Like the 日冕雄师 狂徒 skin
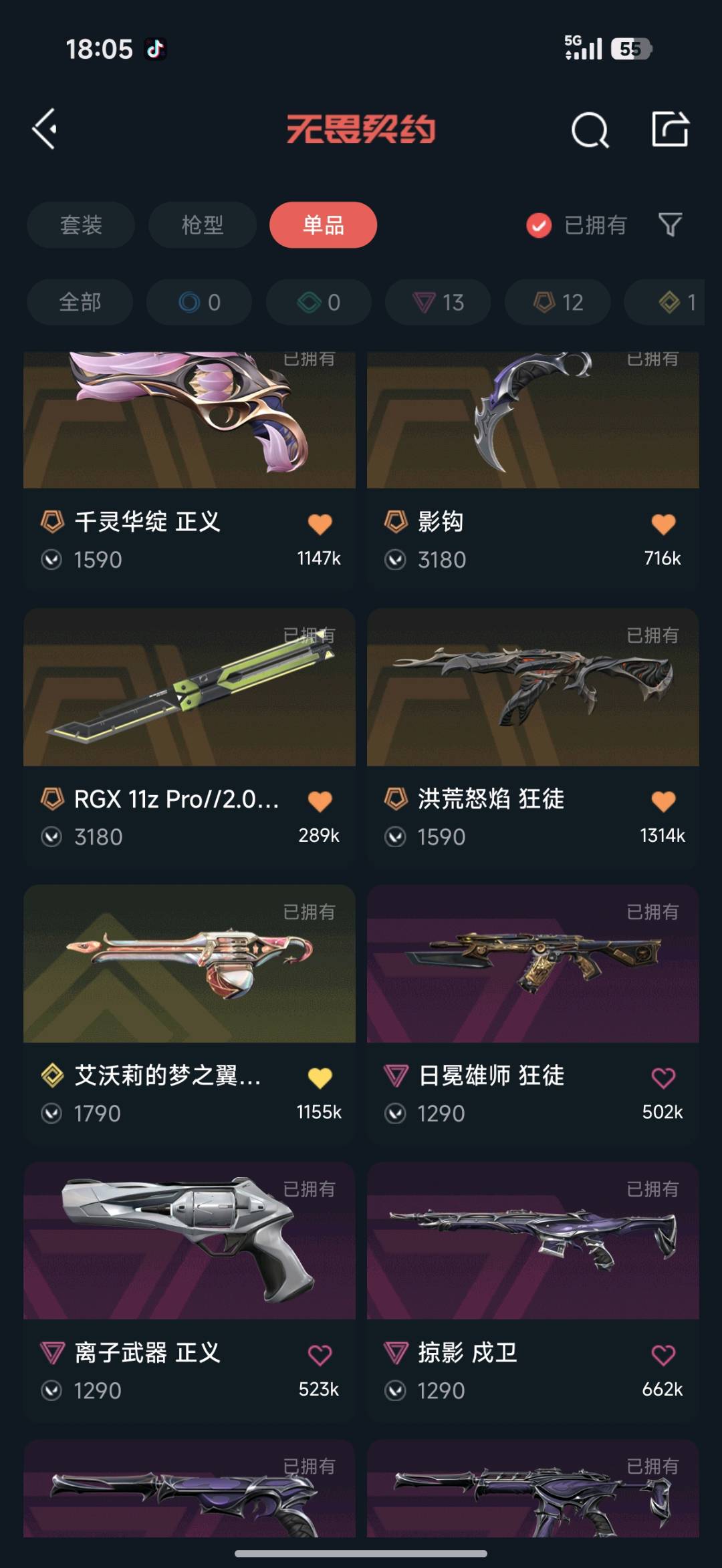Screen dimensions: 722x1568 [663, 1078]
